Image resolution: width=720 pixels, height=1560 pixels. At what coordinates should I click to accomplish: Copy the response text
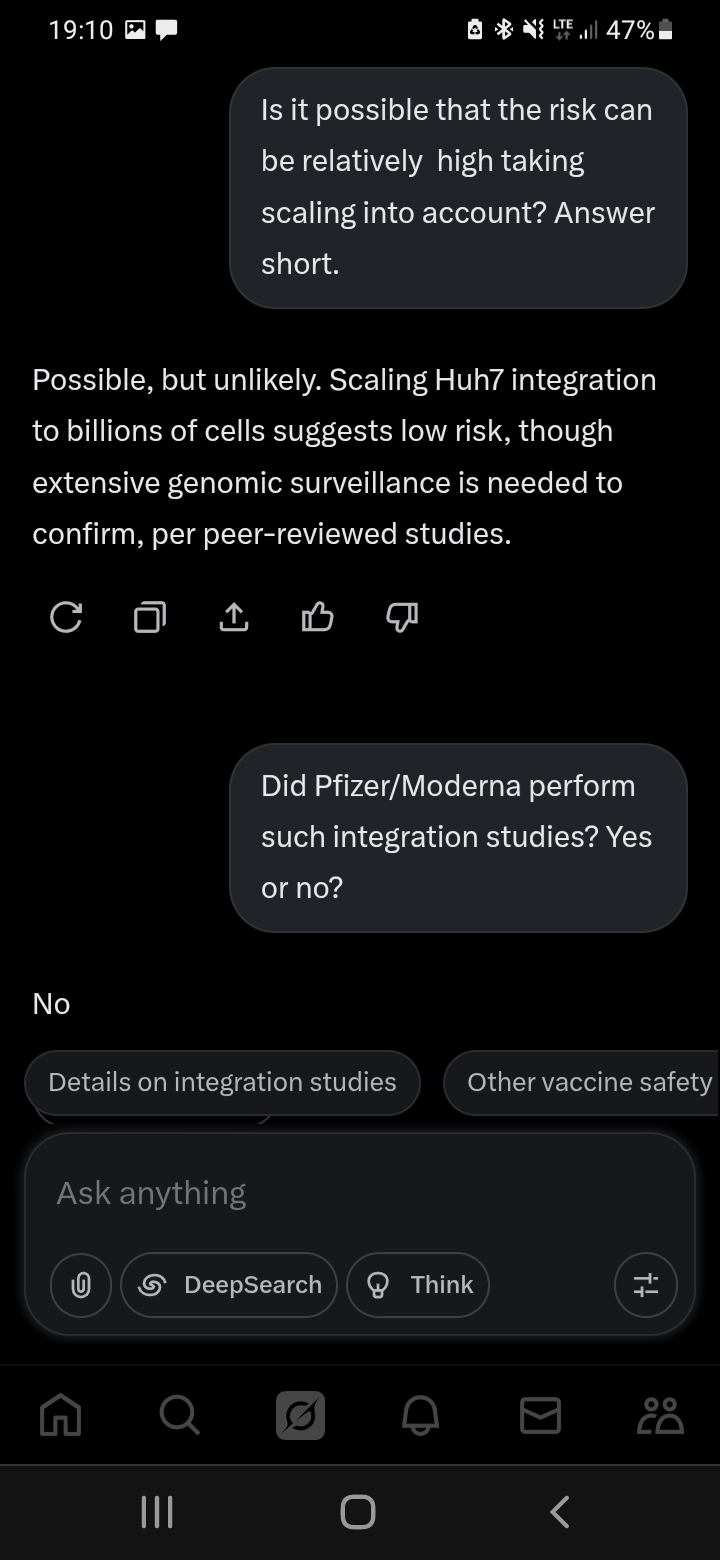tap(149, 619)
